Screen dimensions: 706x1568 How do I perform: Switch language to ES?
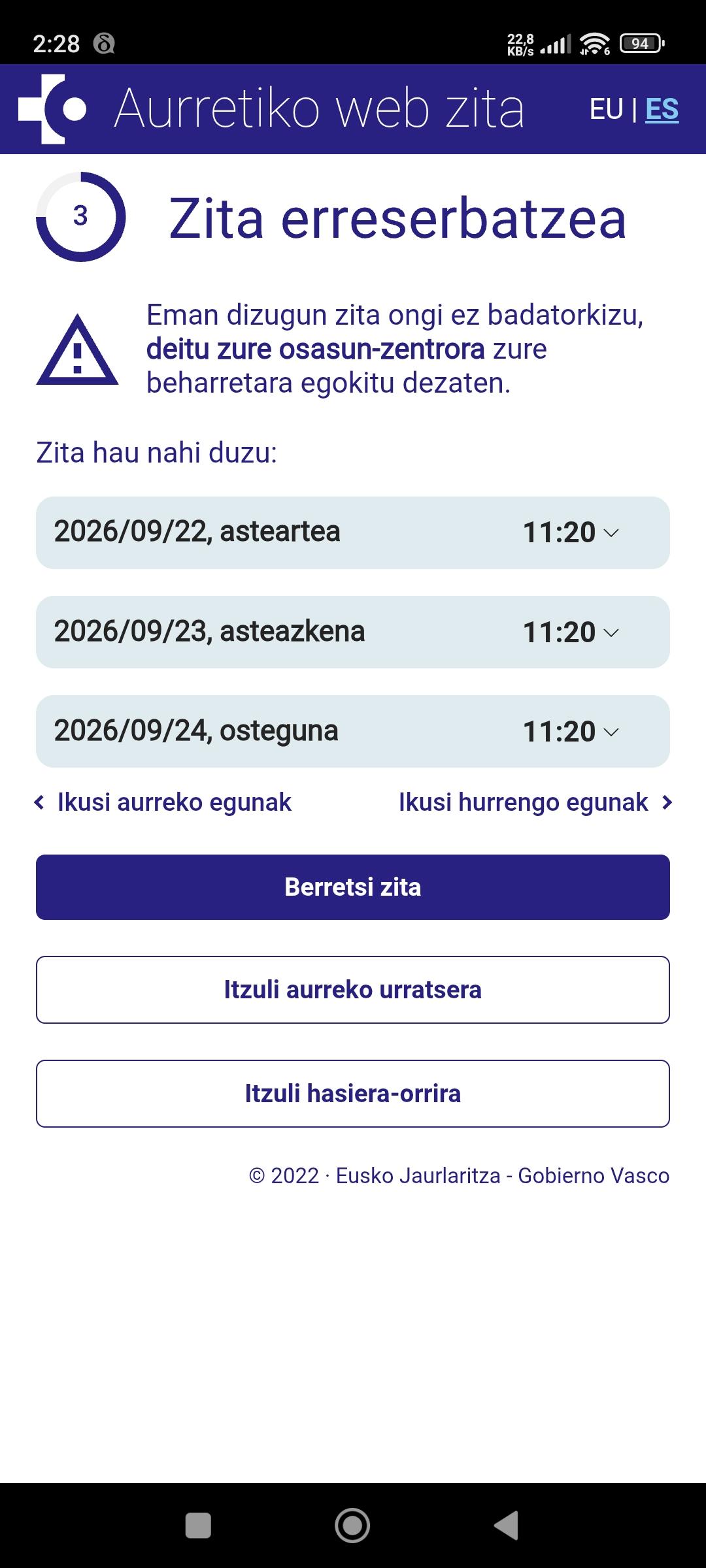click(x=662, y=110)
